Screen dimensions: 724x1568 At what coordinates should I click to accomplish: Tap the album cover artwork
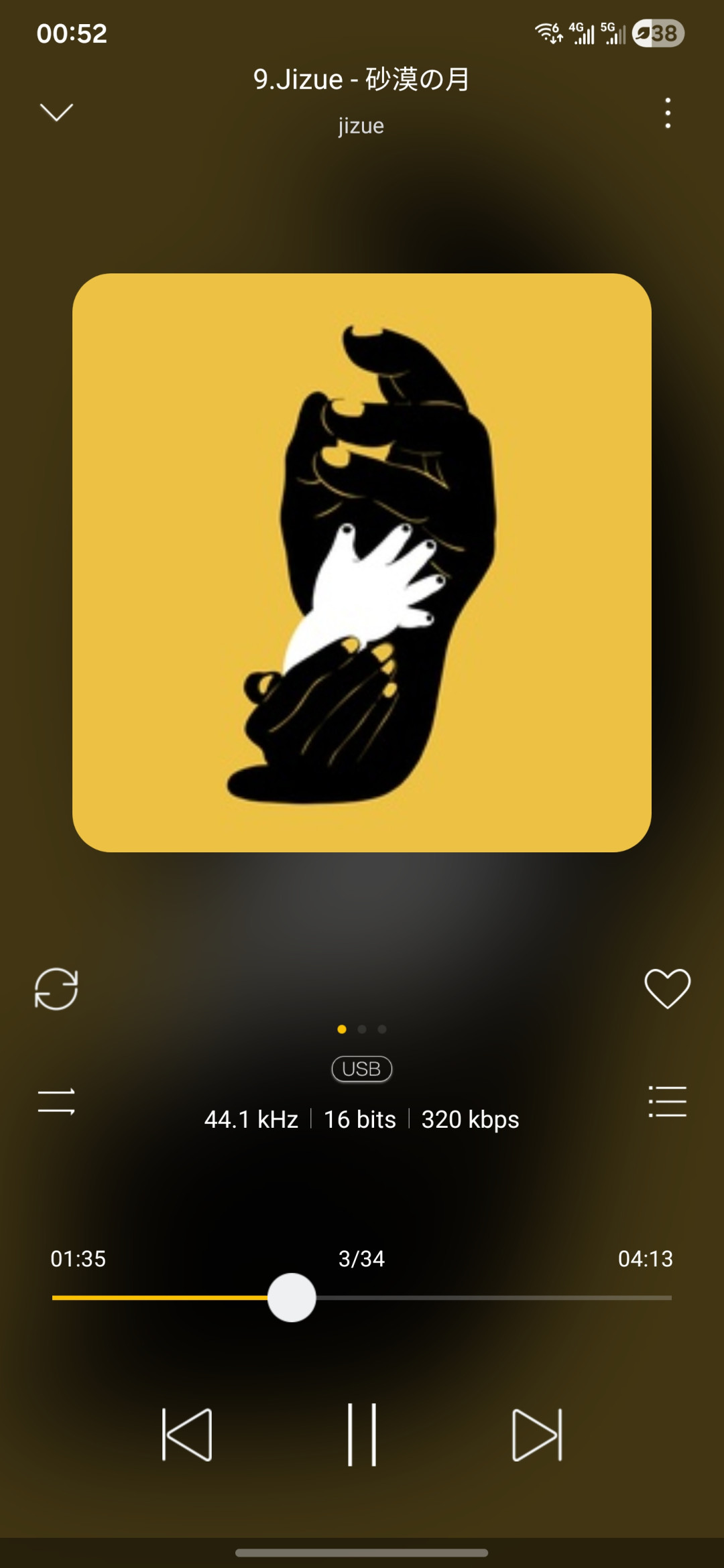[x=362, y=563]
